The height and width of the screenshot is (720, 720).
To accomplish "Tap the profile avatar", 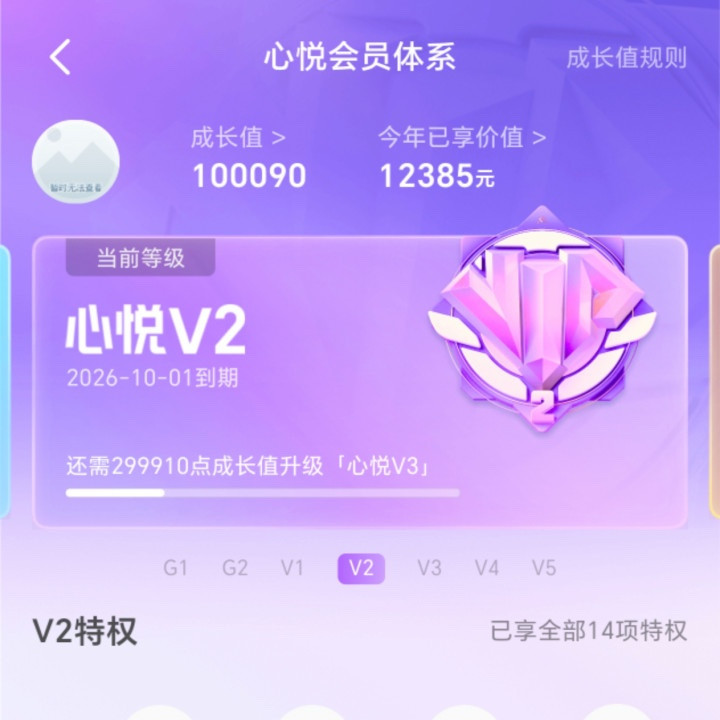I will pos(76,162).
